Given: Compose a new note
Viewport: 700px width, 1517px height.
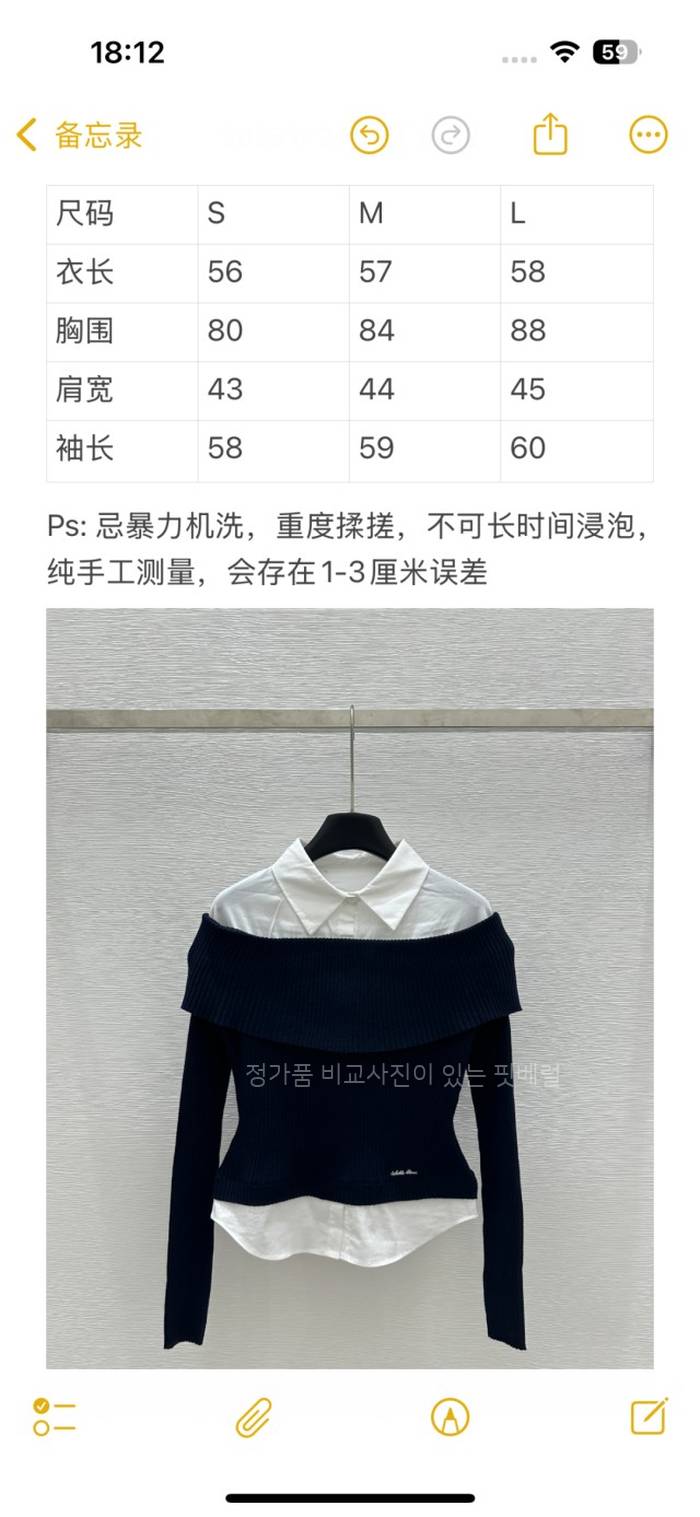Looking at the screenshot, I should [x=648, y=1415].
